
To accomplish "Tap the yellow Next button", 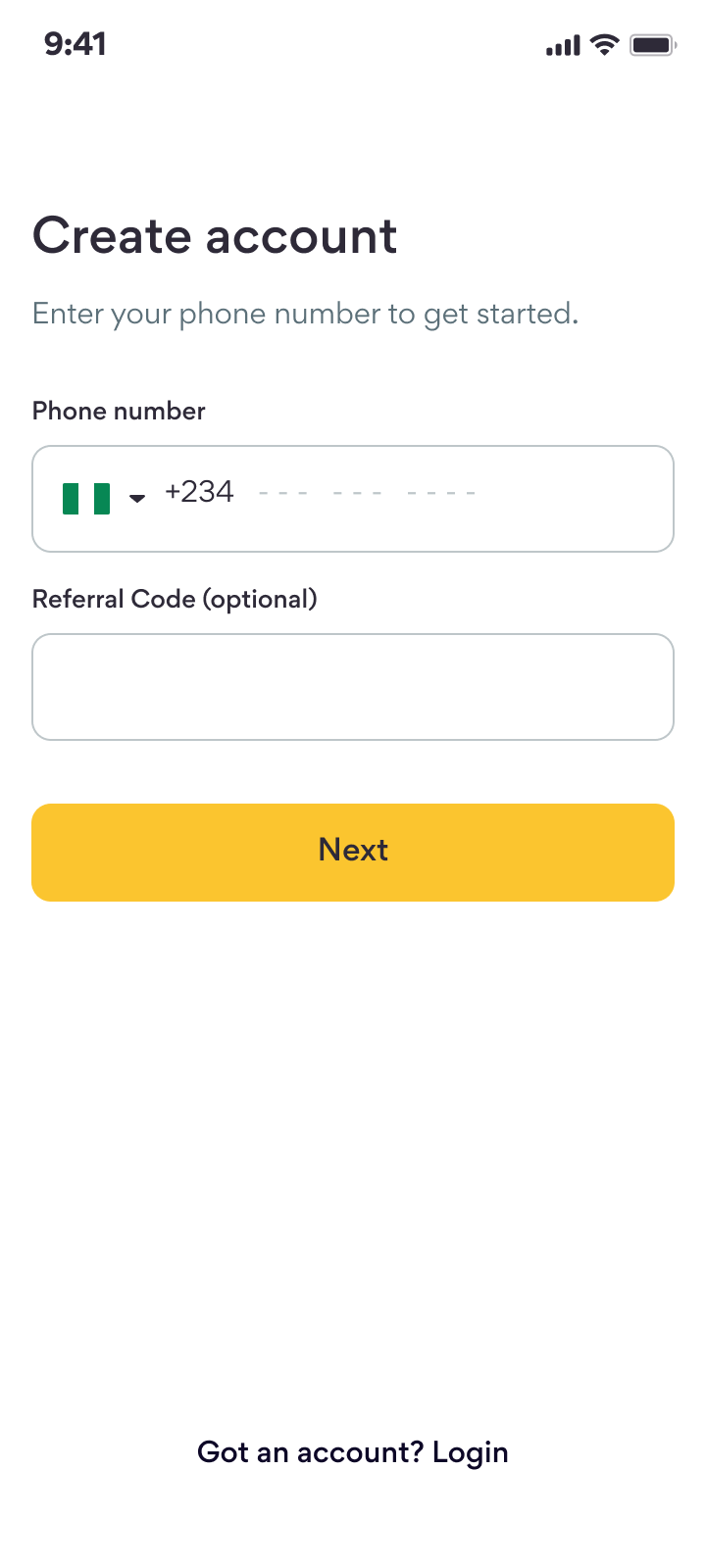I will click(353, 852).
